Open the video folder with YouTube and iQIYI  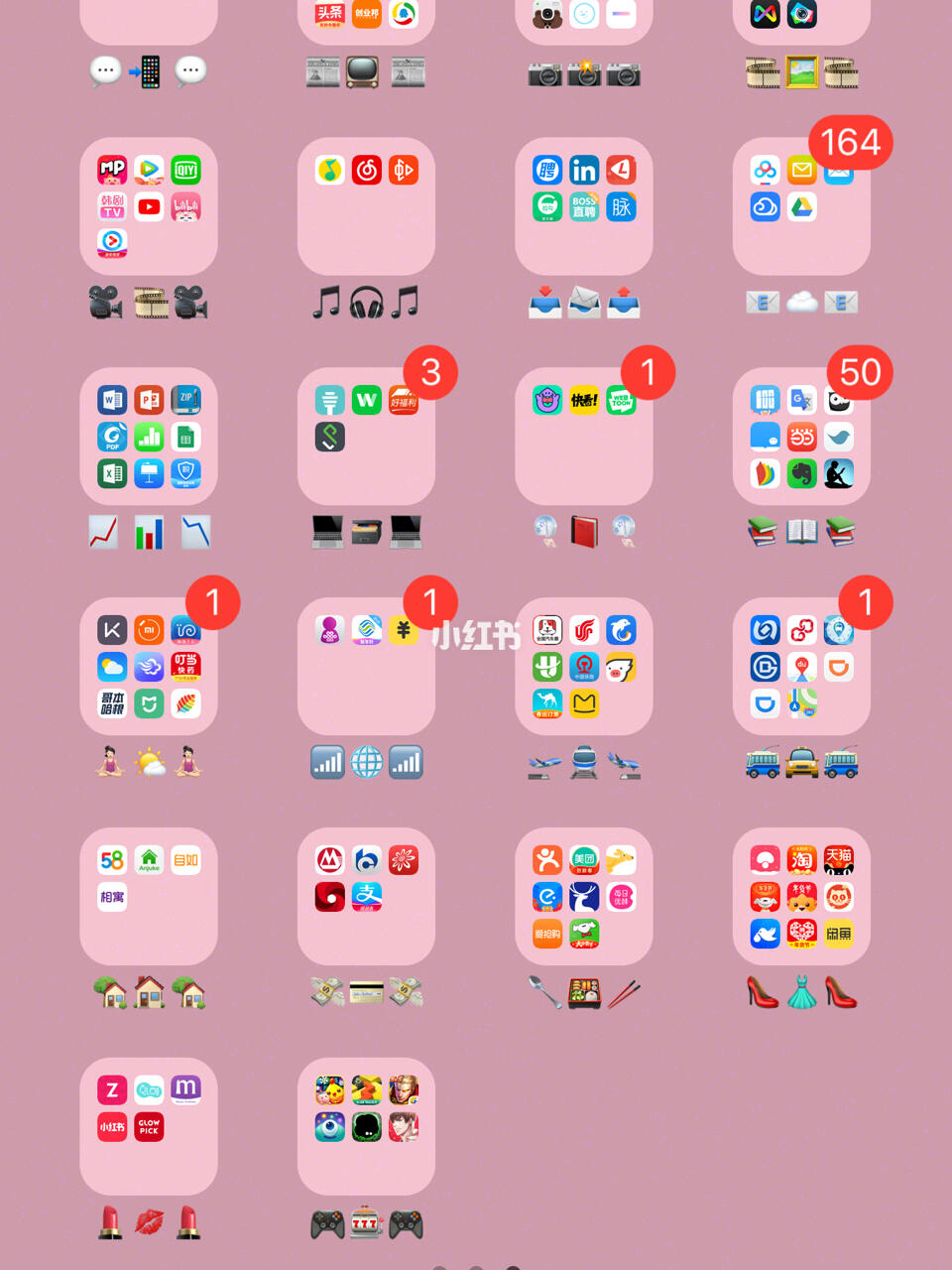[x=149, y=206]
